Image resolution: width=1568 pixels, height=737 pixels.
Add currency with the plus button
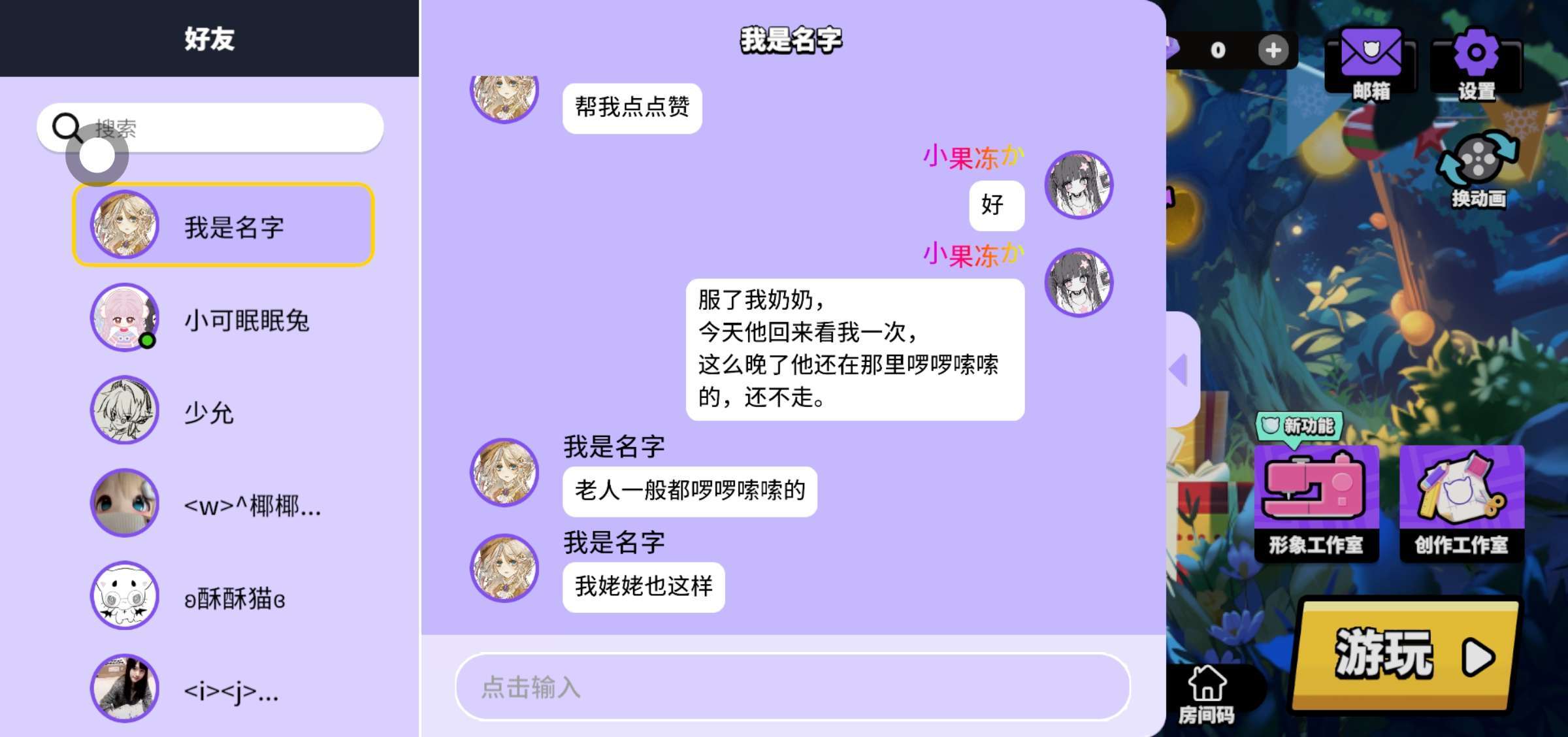pyautogui.click(x=1273, y=50)
